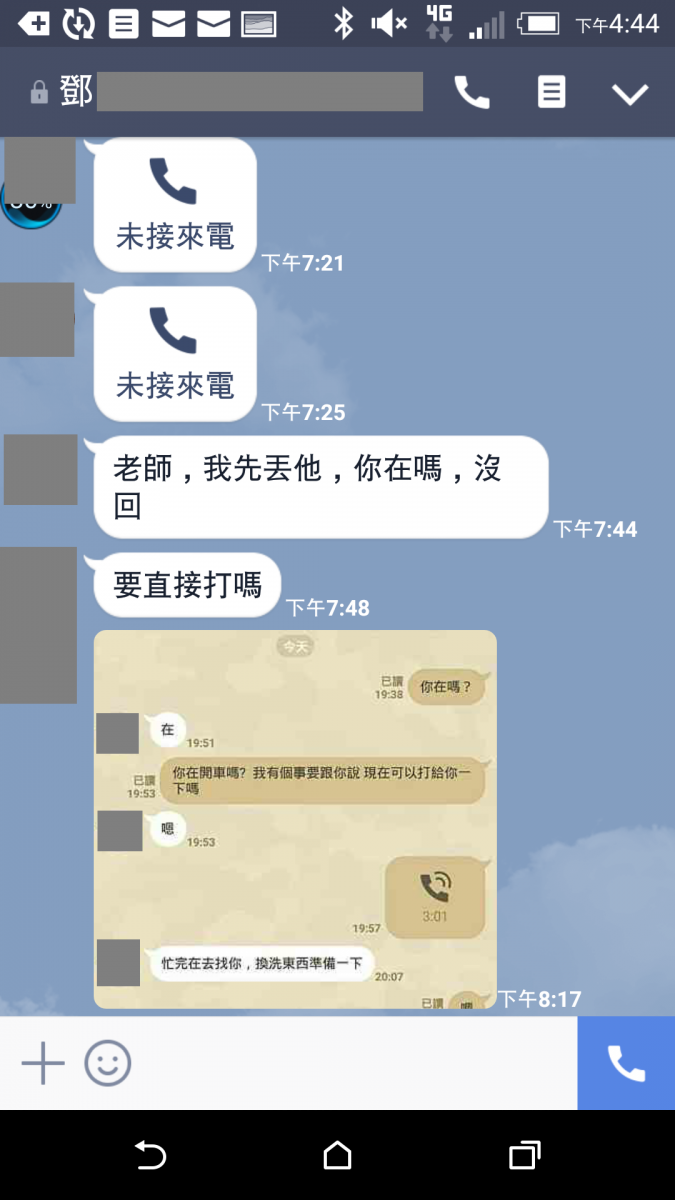The image size is (675, 1200).
Task: Go back using system back button
Action: coord(150,1156)
